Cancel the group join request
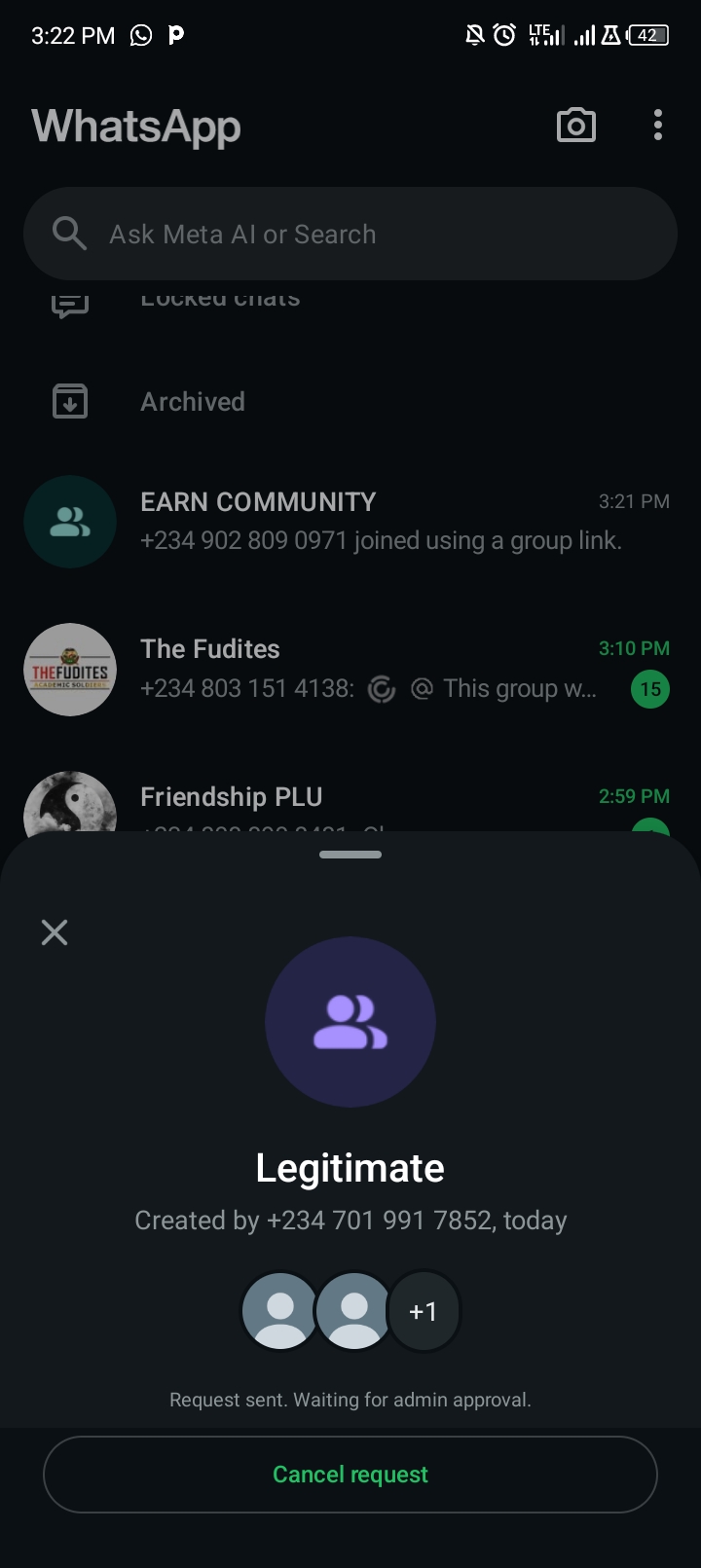701x1568 pixels. [350, 1475]
